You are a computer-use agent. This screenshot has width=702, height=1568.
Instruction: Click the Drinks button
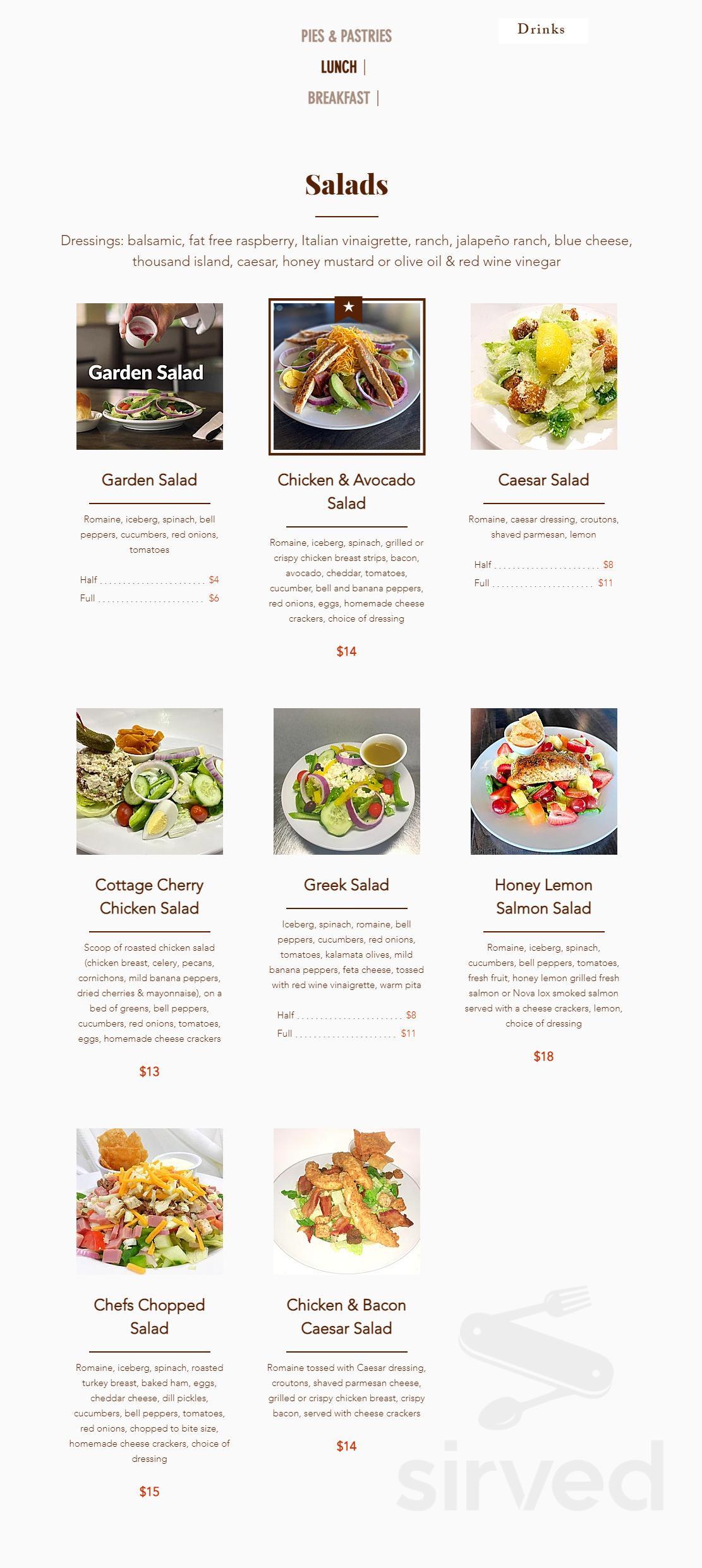(x=542, y=29)
